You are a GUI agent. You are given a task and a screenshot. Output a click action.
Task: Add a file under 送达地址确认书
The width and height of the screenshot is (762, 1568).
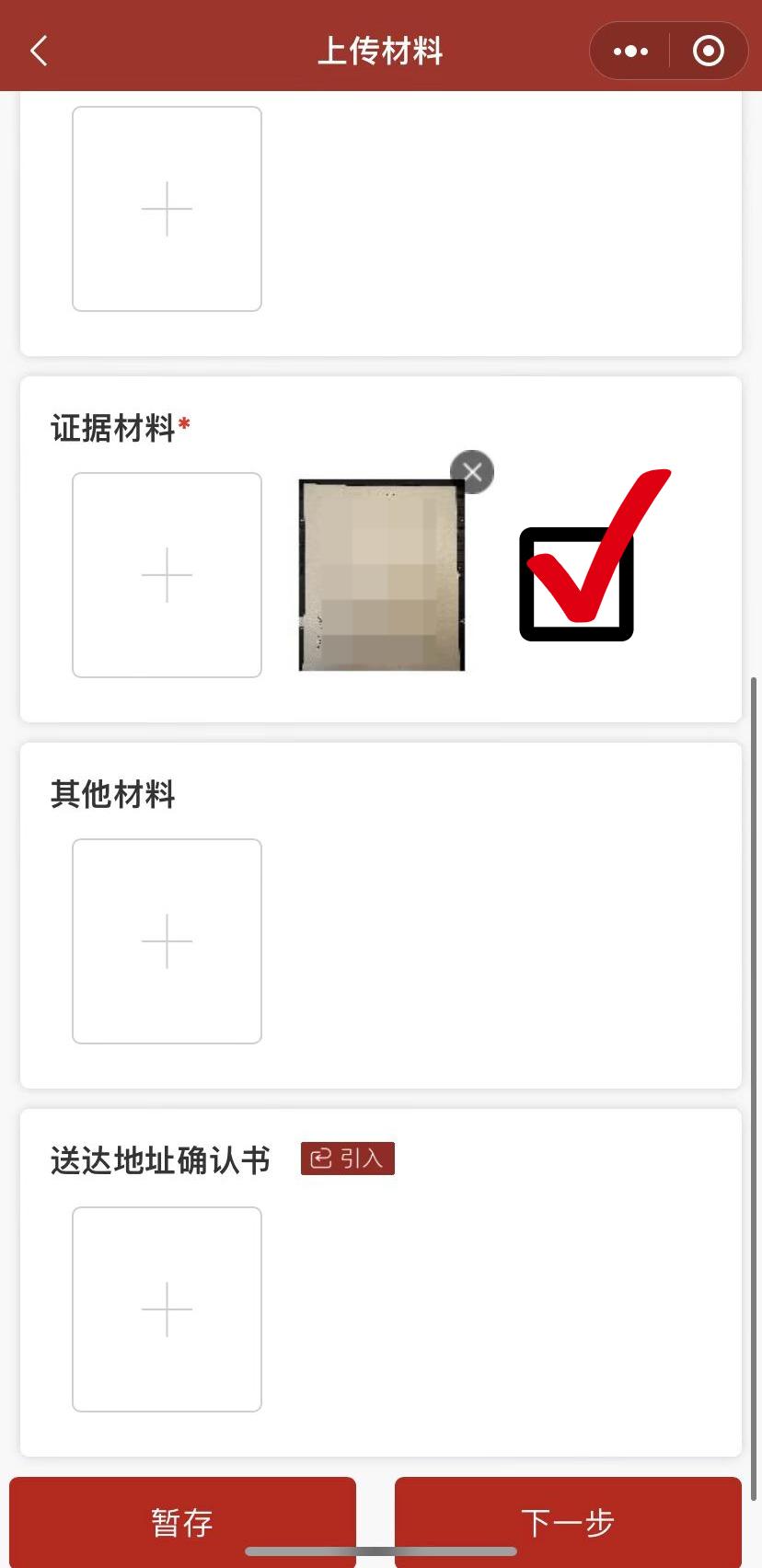point(167,1309)
